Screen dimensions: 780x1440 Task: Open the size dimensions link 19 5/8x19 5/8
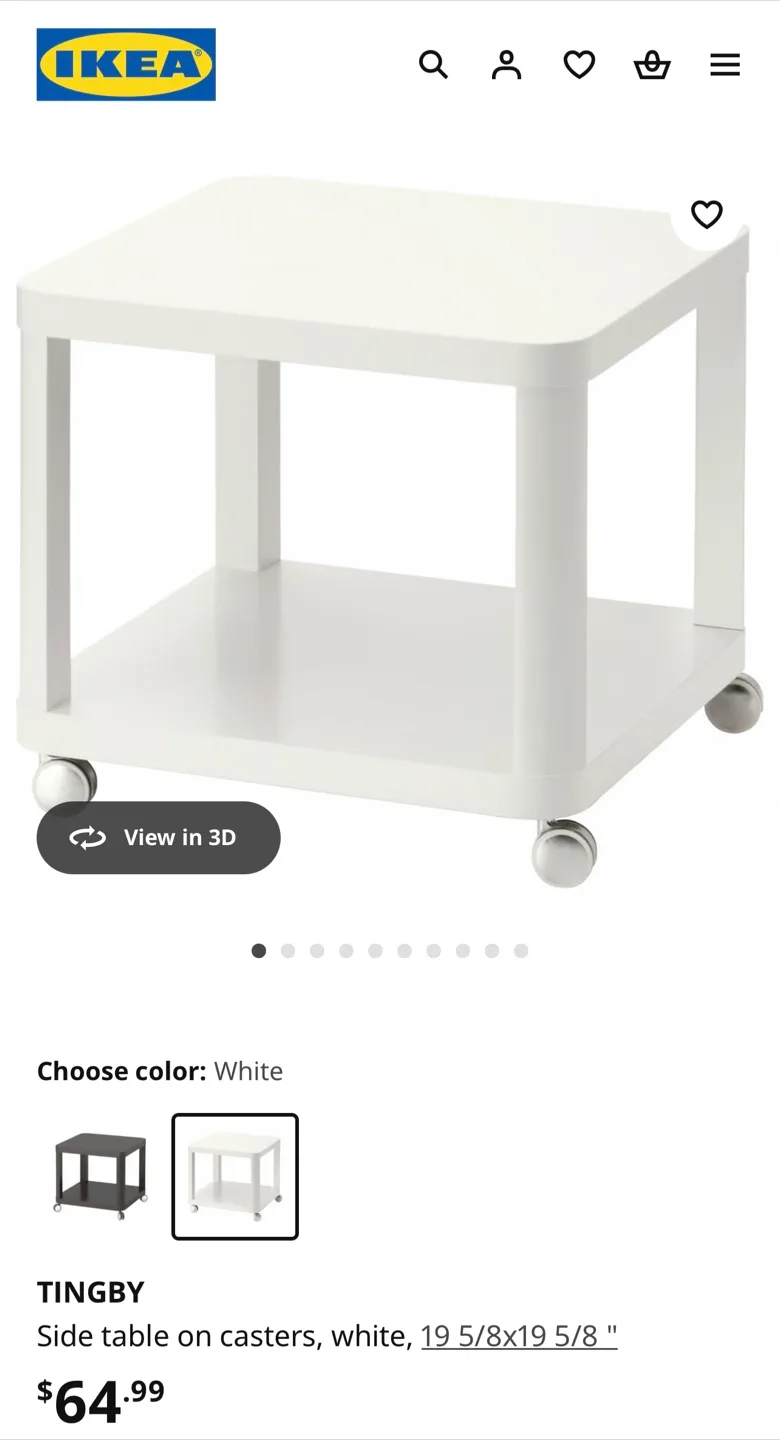point(519,1335)
